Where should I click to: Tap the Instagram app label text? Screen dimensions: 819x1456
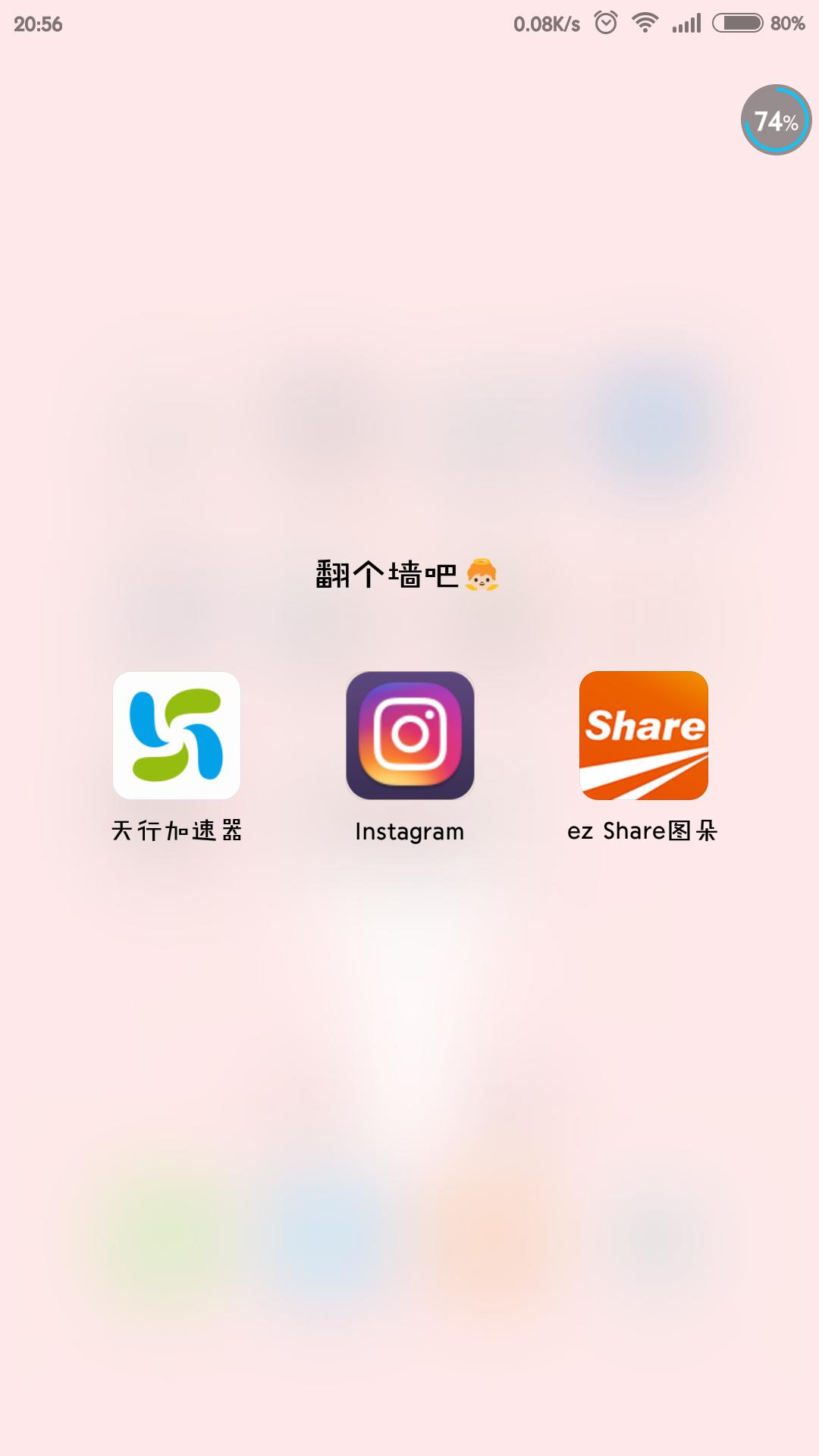[x=409, y=831]
